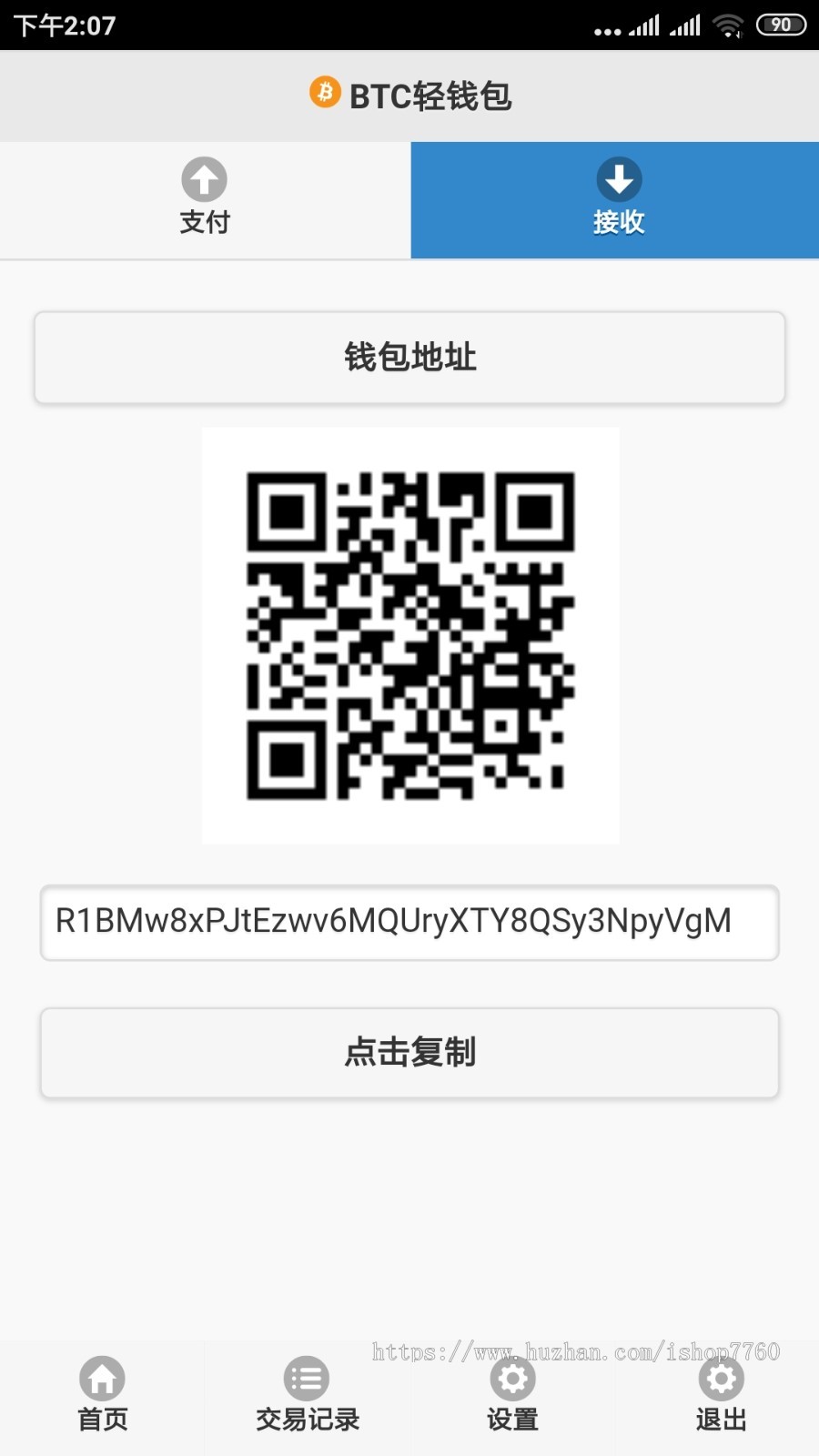The width and height of the screenshot is (819, 1456).
Task: Switch to the 支付 payment tab
Action: 204,200
